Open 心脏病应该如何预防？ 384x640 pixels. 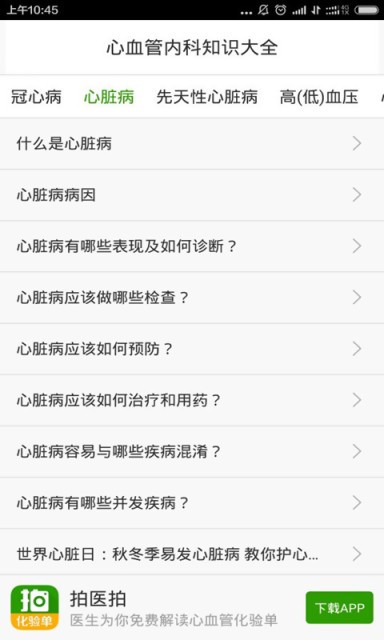click(x=192, y=349)
